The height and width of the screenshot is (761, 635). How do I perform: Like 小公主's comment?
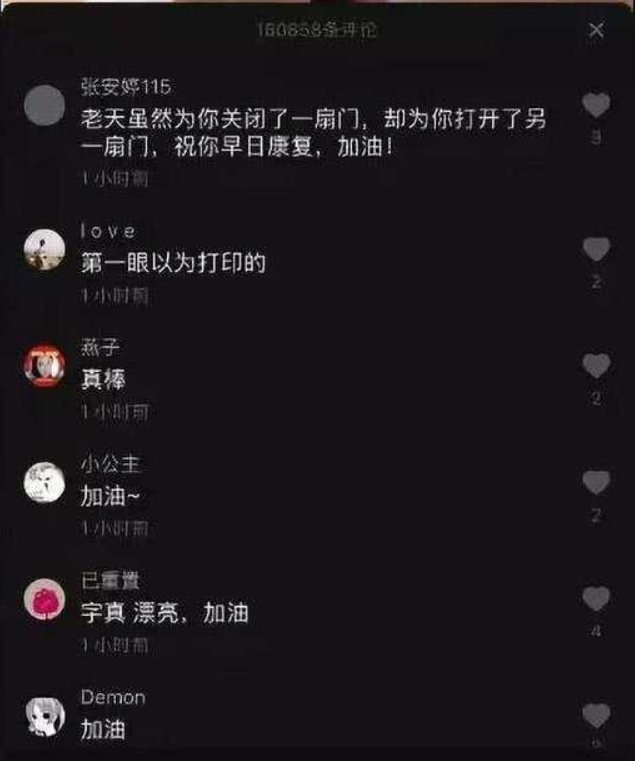point(596,483)
